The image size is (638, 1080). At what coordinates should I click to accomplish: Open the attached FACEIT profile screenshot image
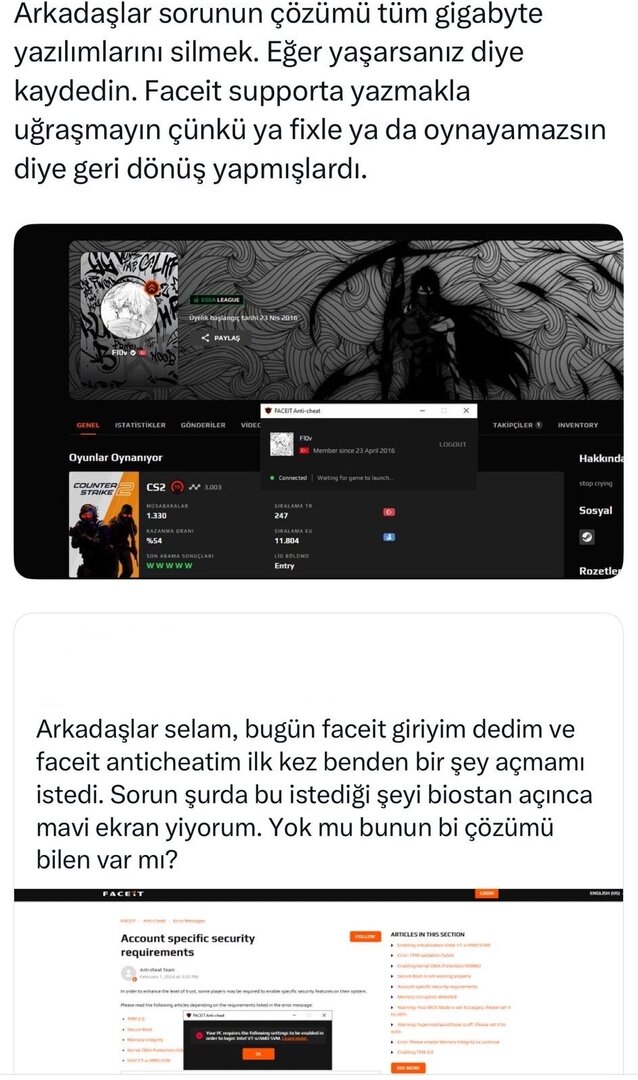tap(318, 401)
